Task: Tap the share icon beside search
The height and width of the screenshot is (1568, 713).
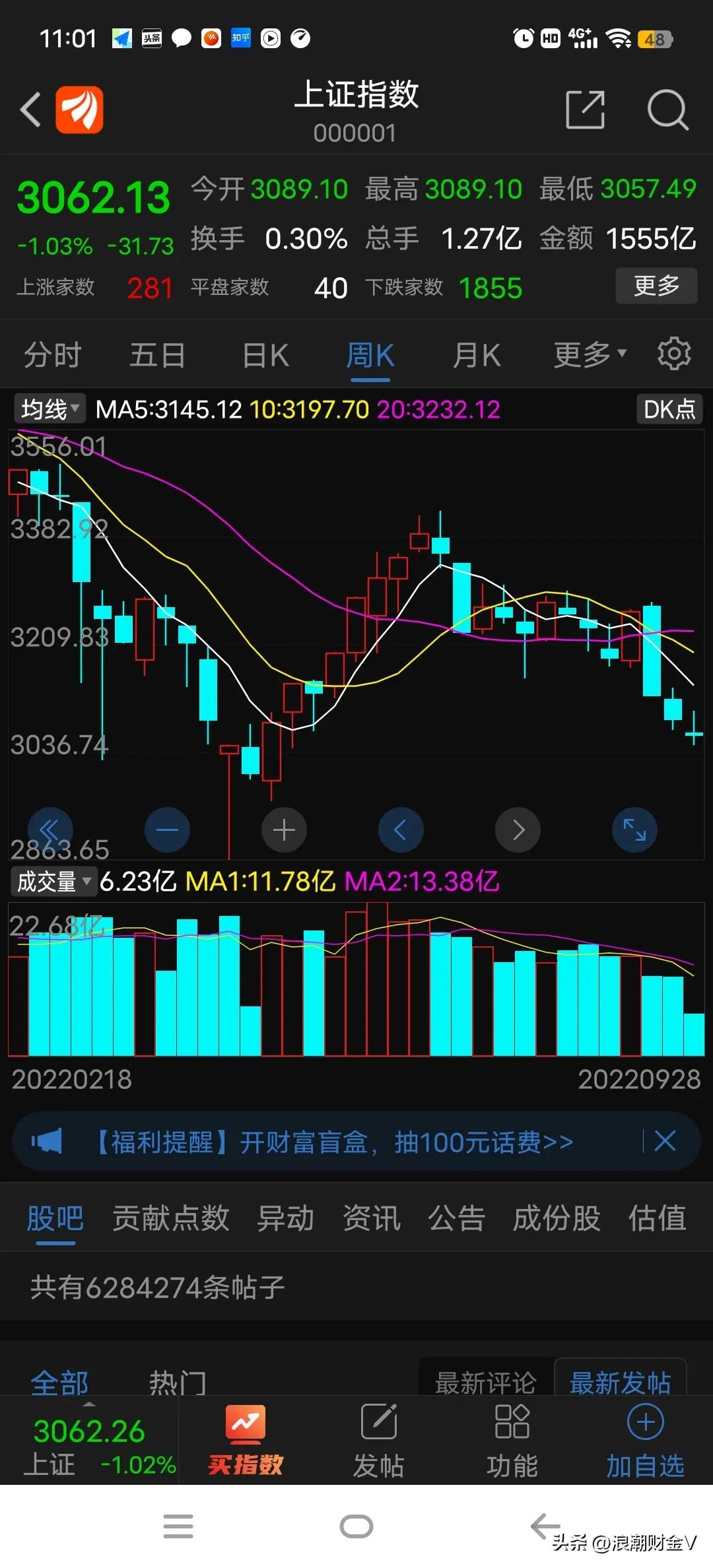Action: tap(585, 110)
